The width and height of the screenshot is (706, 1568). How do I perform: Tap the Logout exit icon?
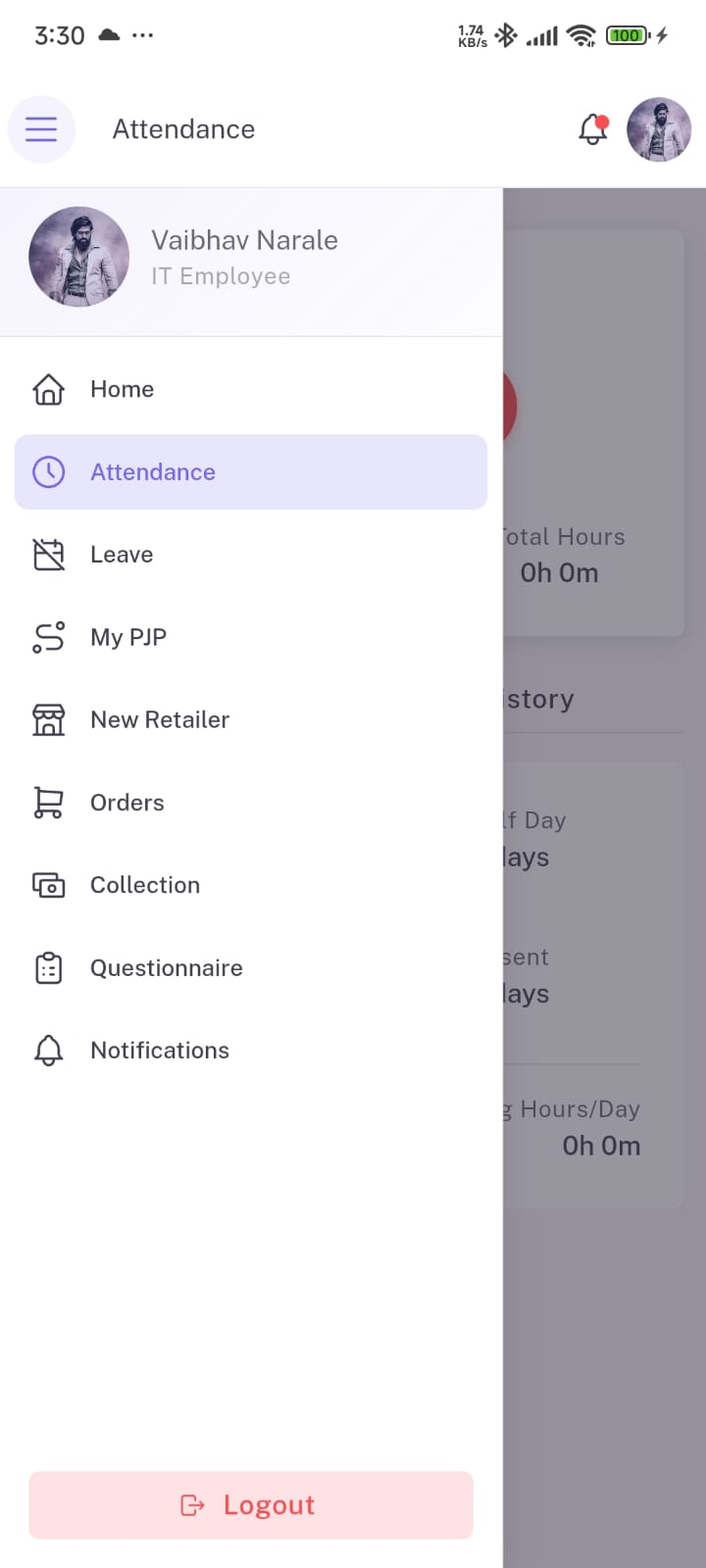point(192,1505)
